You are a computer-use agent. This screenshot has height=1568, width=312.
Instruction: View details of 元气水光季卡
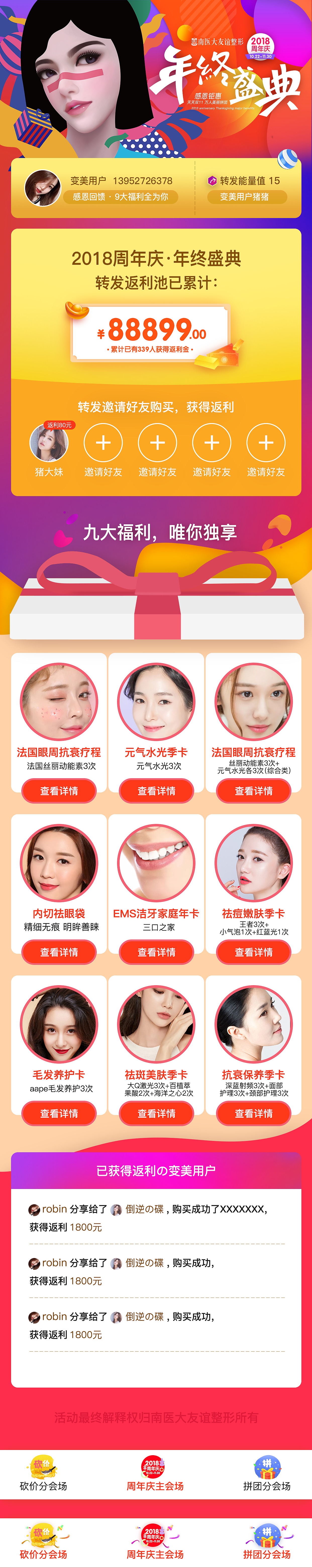(x=156, y=791)
